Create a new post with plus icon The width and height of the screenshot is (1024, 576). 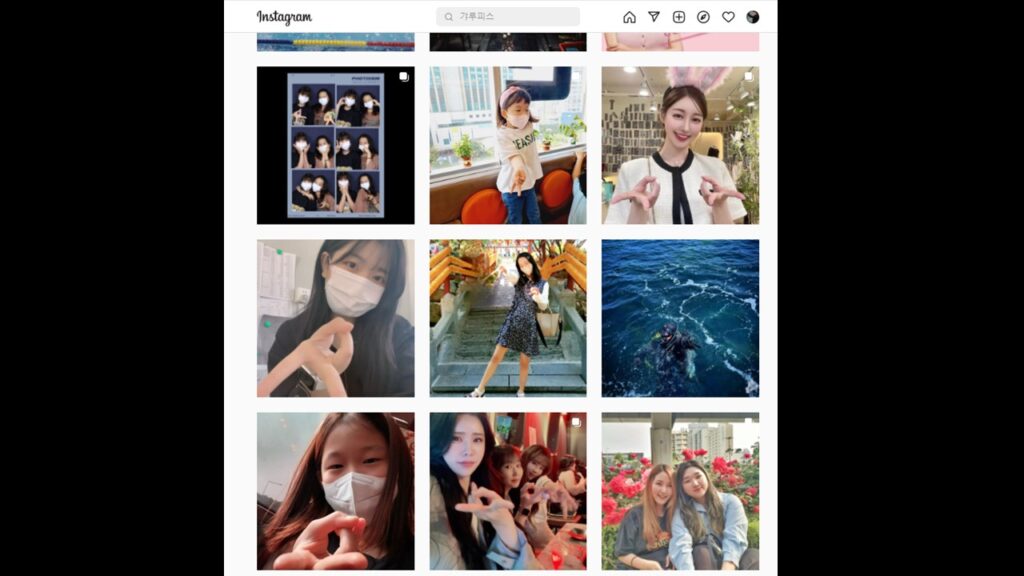click(x=679, y=17)
